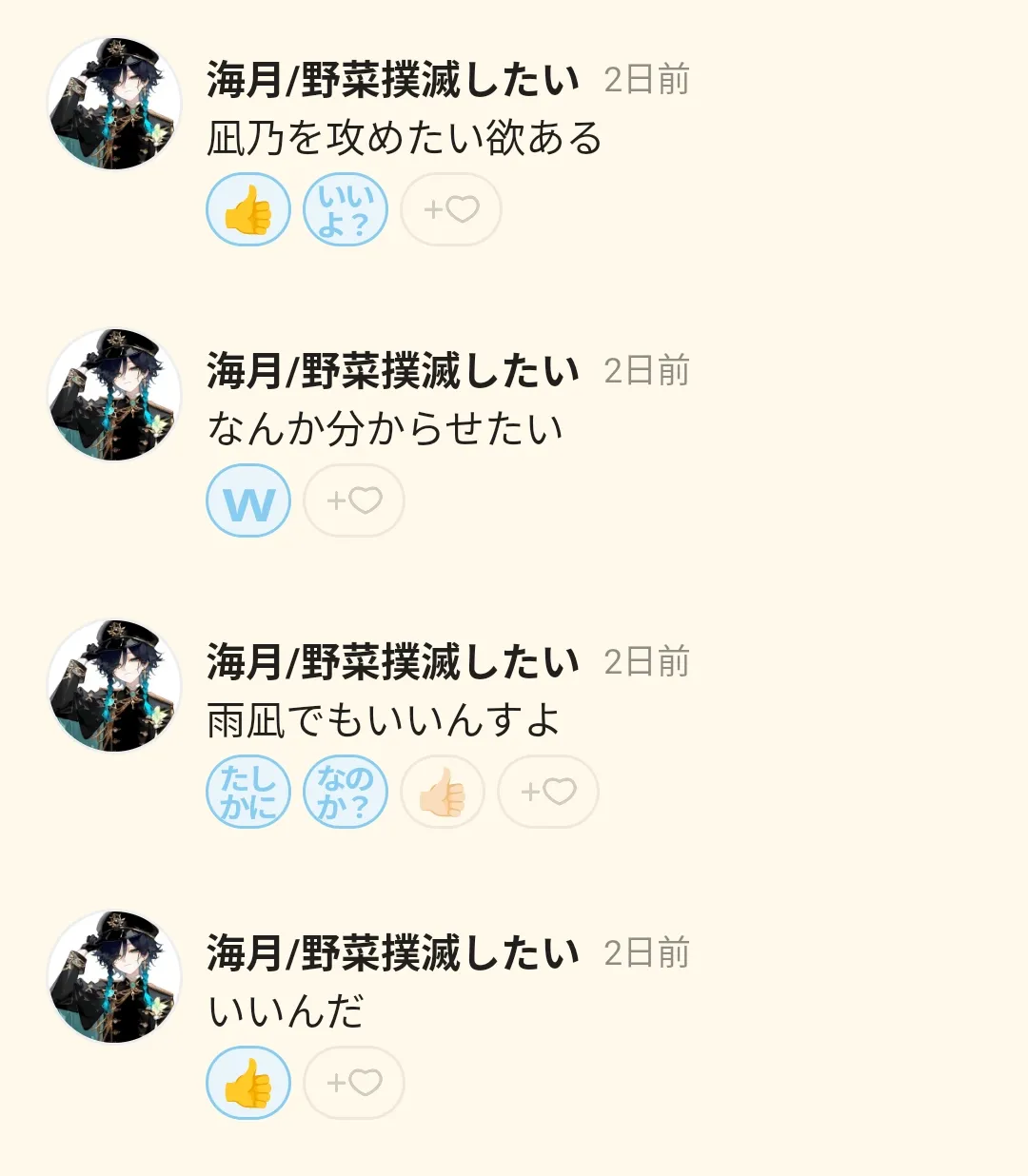Open profile avatar beside 雨凪でもいいんすよ
1028x1176 pixels.
[114, 686]
